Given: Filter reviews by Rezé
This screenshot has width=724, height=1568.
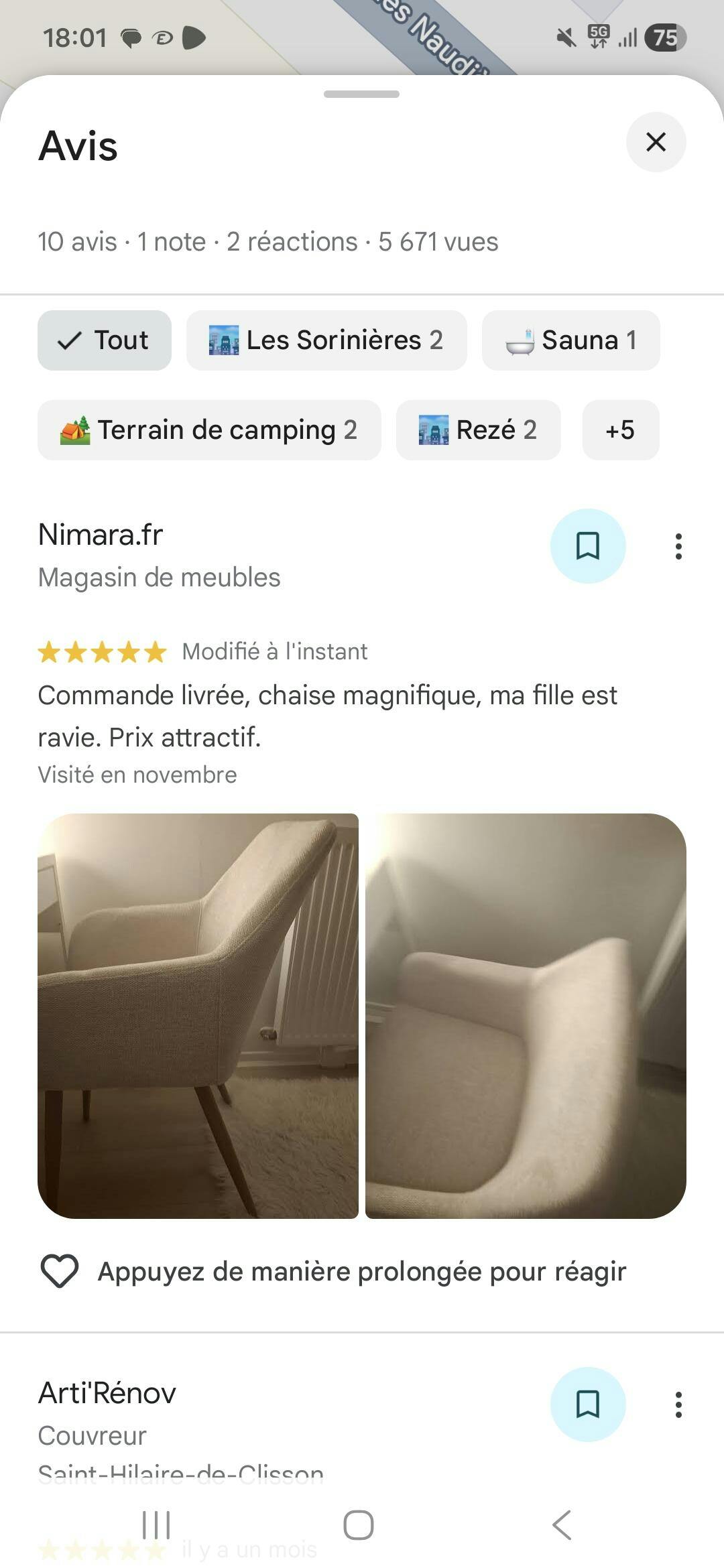Looking at the screenshot, I should (x=478, y=430).
